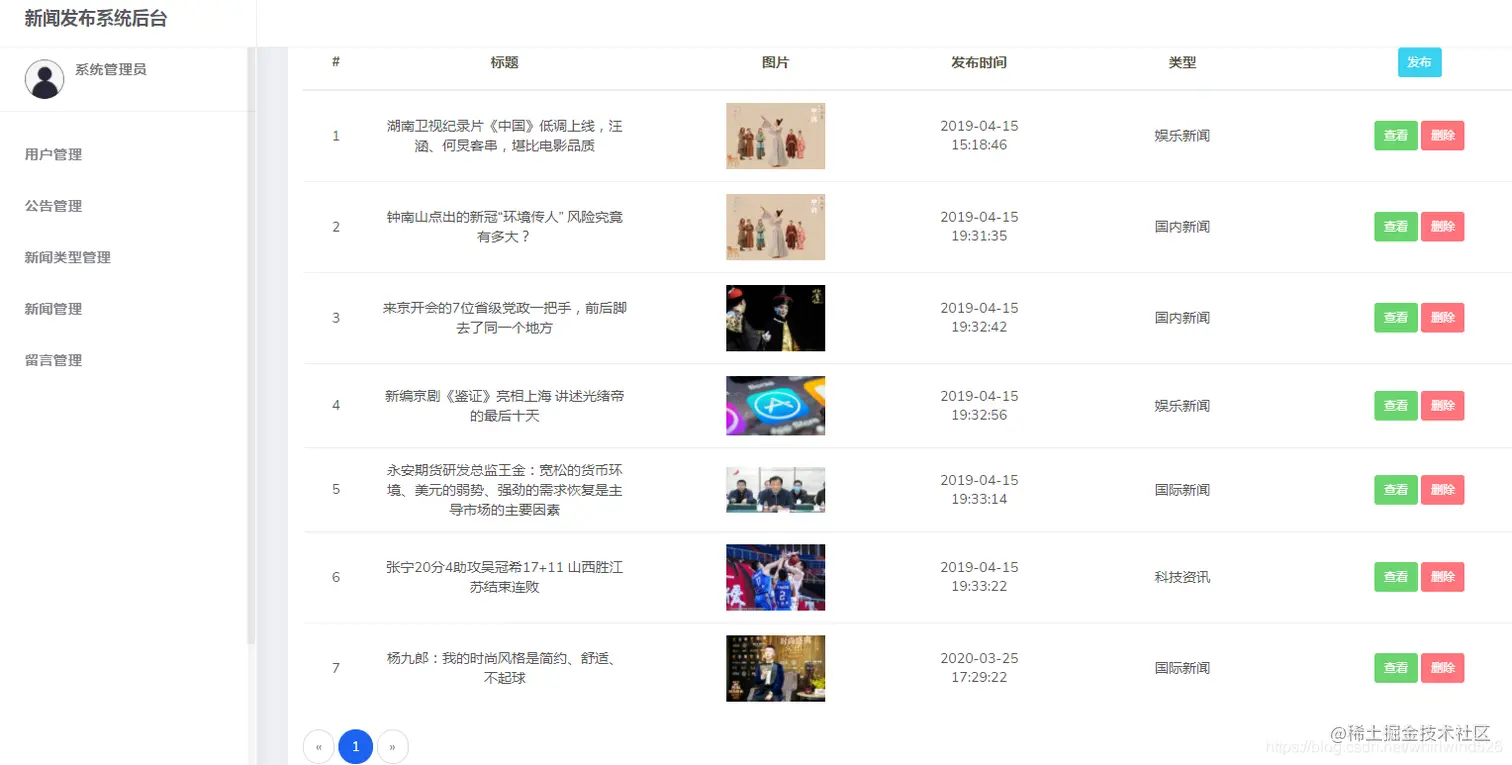1512x765 pixels.
Task: Tap 查看 for the 永安期货 news row
Action: [x=1395, y=490]
